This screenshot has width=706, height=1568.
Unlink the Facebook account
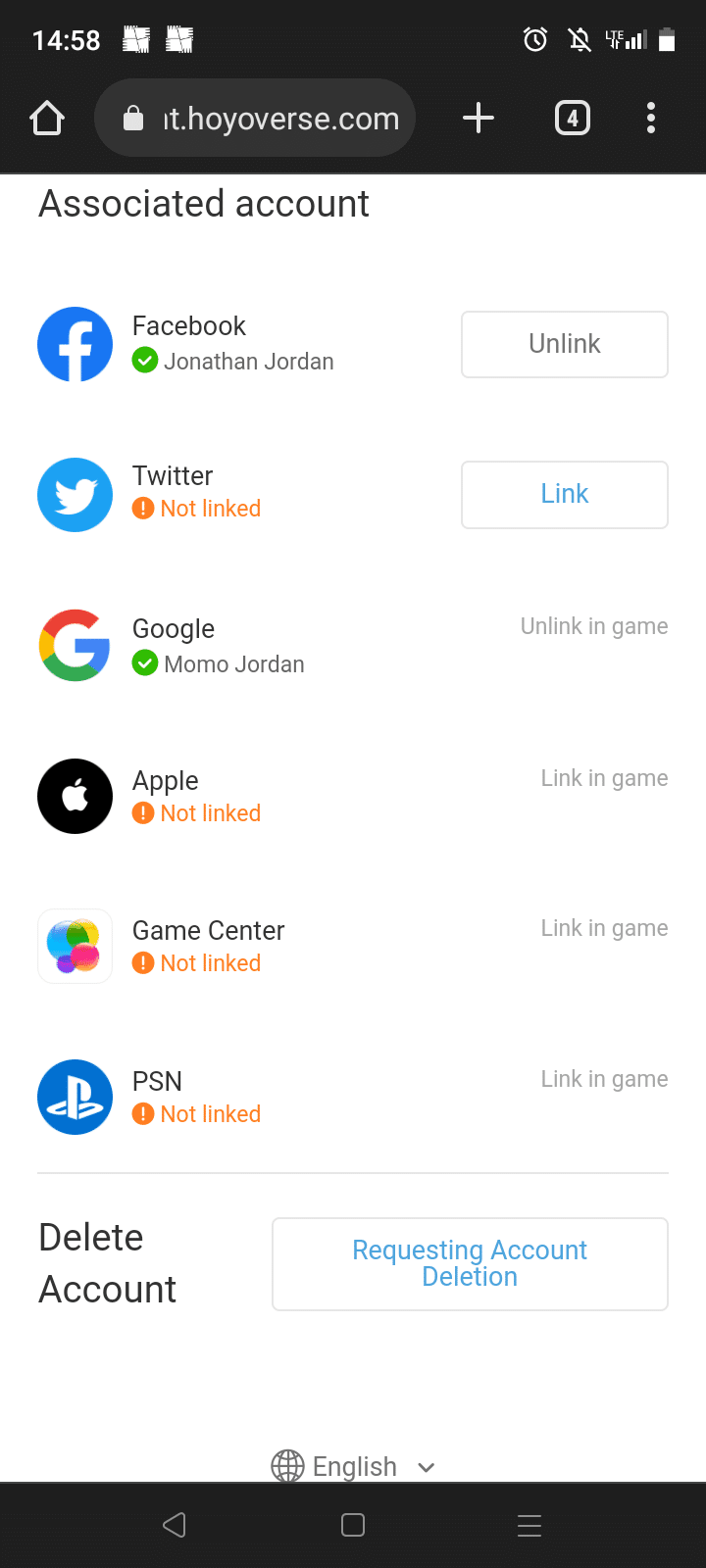click(x=564, y=344)
